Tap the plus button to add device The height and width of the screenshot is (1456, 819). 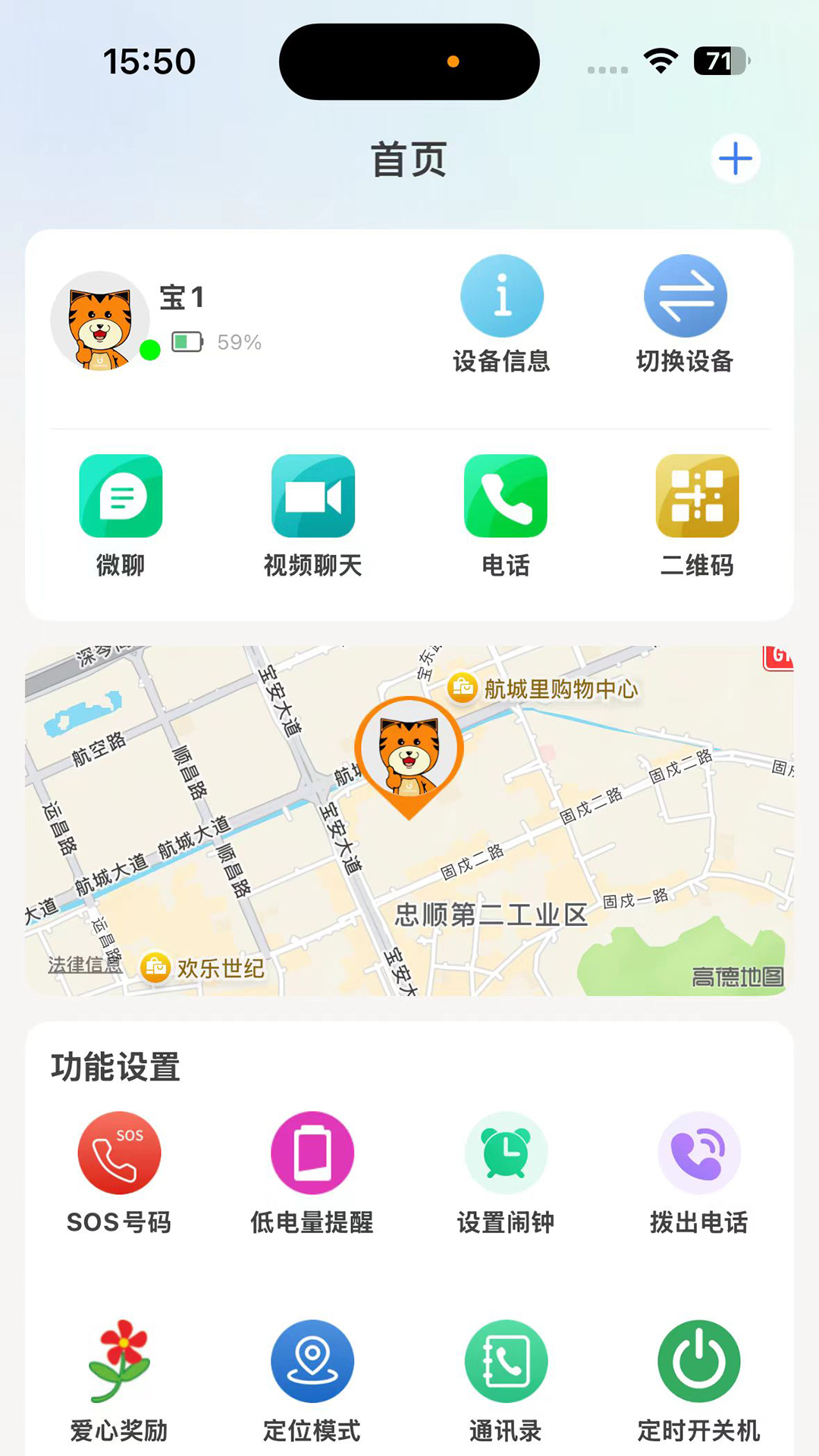(x=734, y=158)
